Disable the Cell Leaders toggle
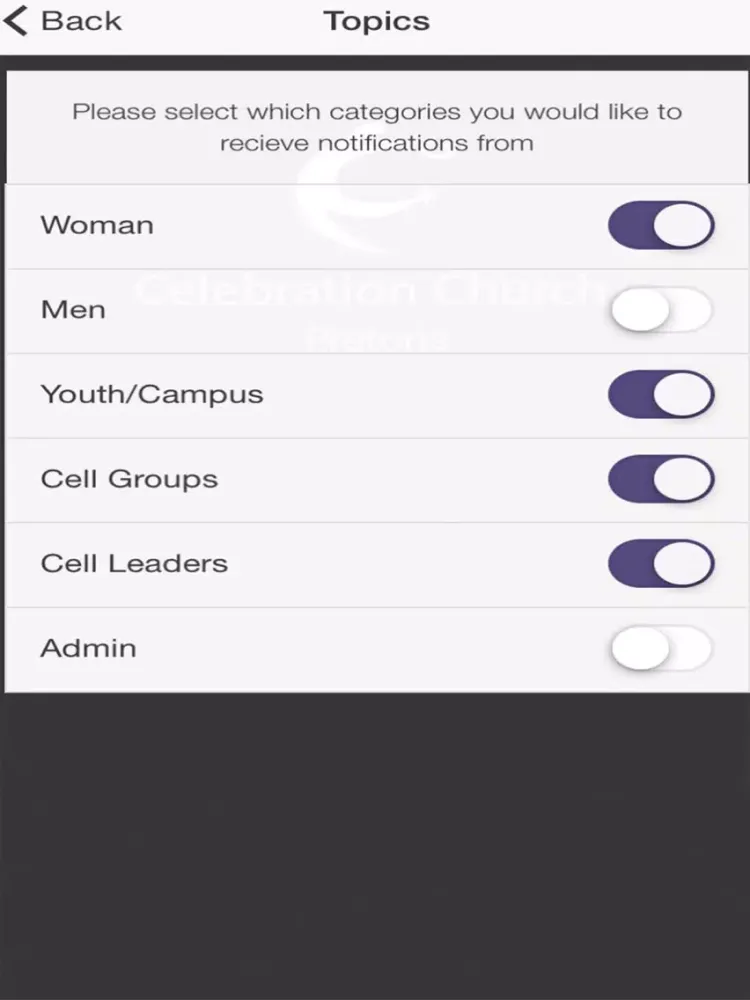Viewport: 750px width, 1000px height. click(661, 563)
